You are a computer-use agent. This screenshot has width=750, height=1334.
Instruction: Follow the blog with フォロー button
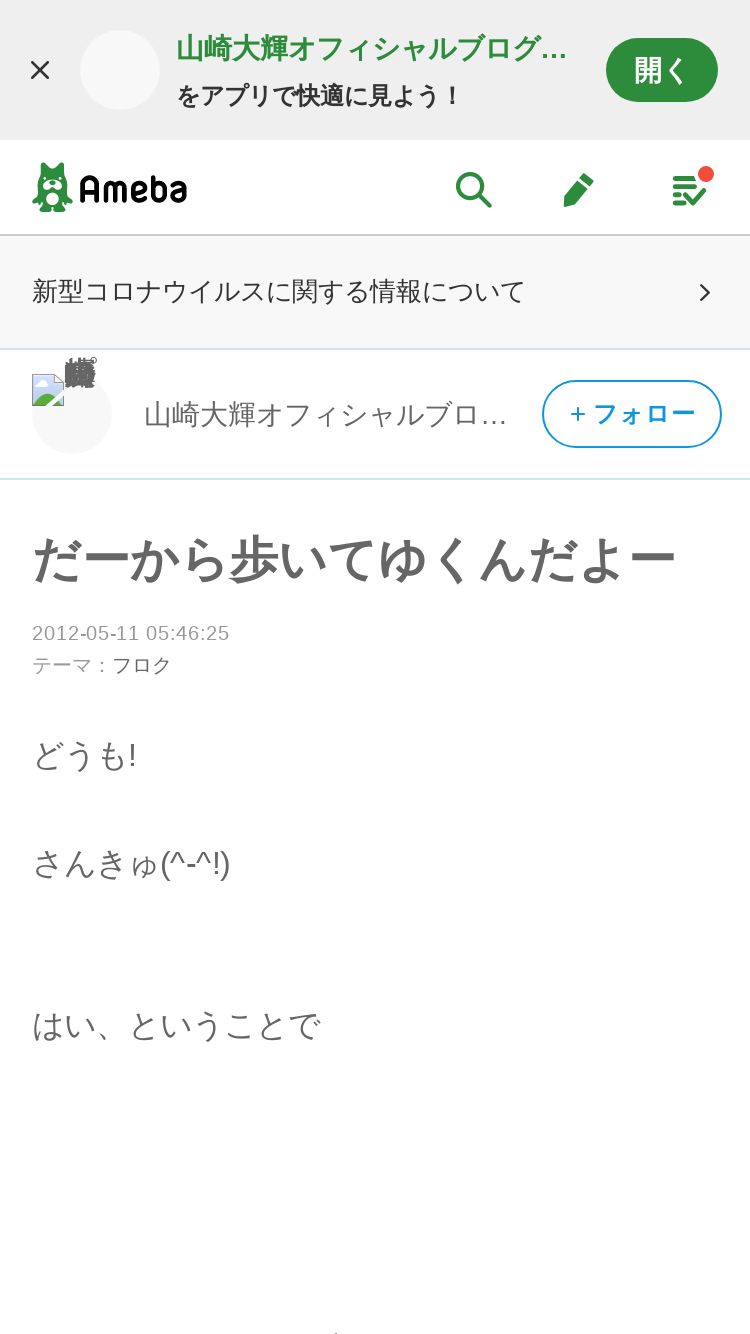632,414
